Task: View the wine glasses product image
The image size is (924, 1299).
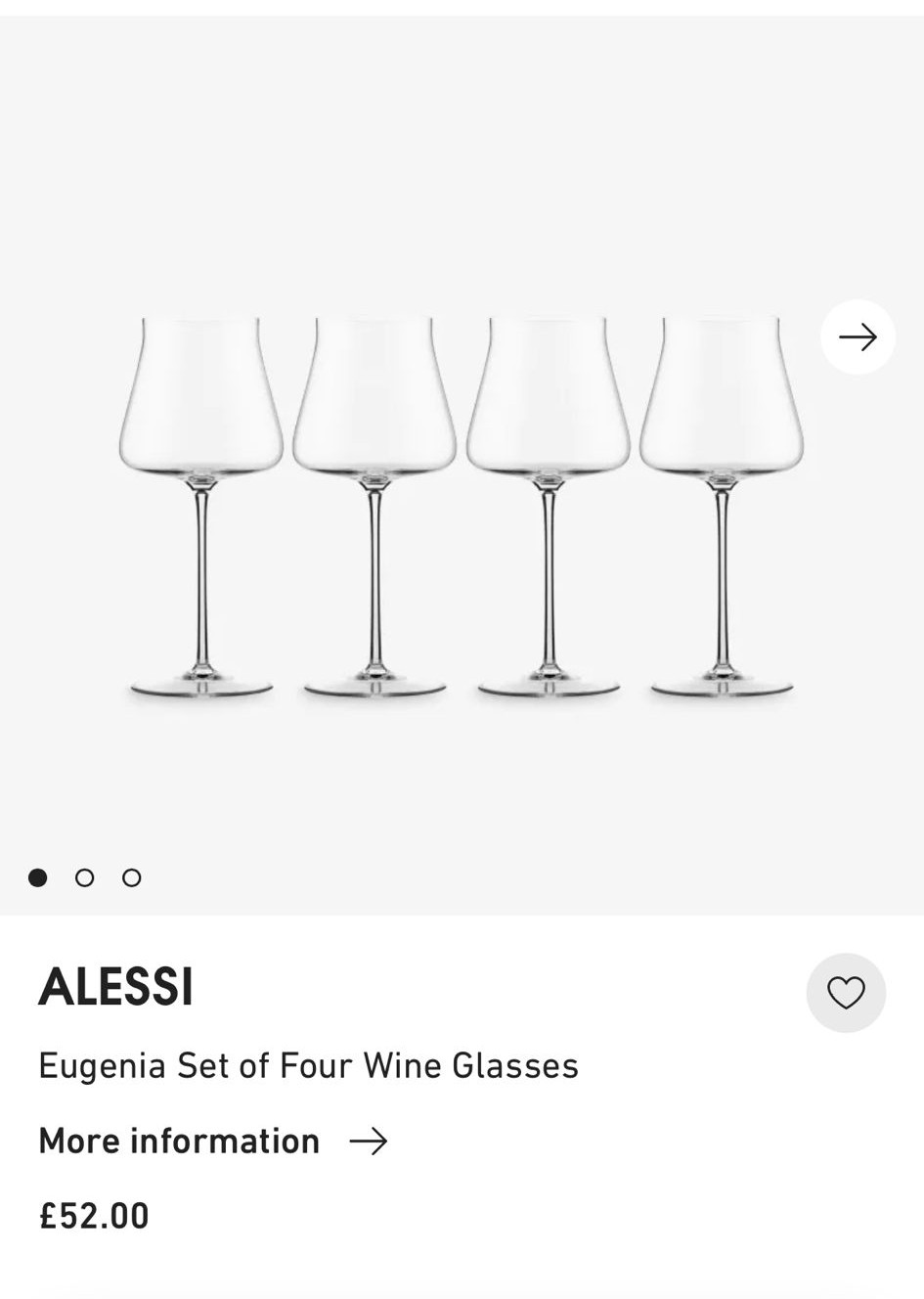Action: [x=461, y=509]
